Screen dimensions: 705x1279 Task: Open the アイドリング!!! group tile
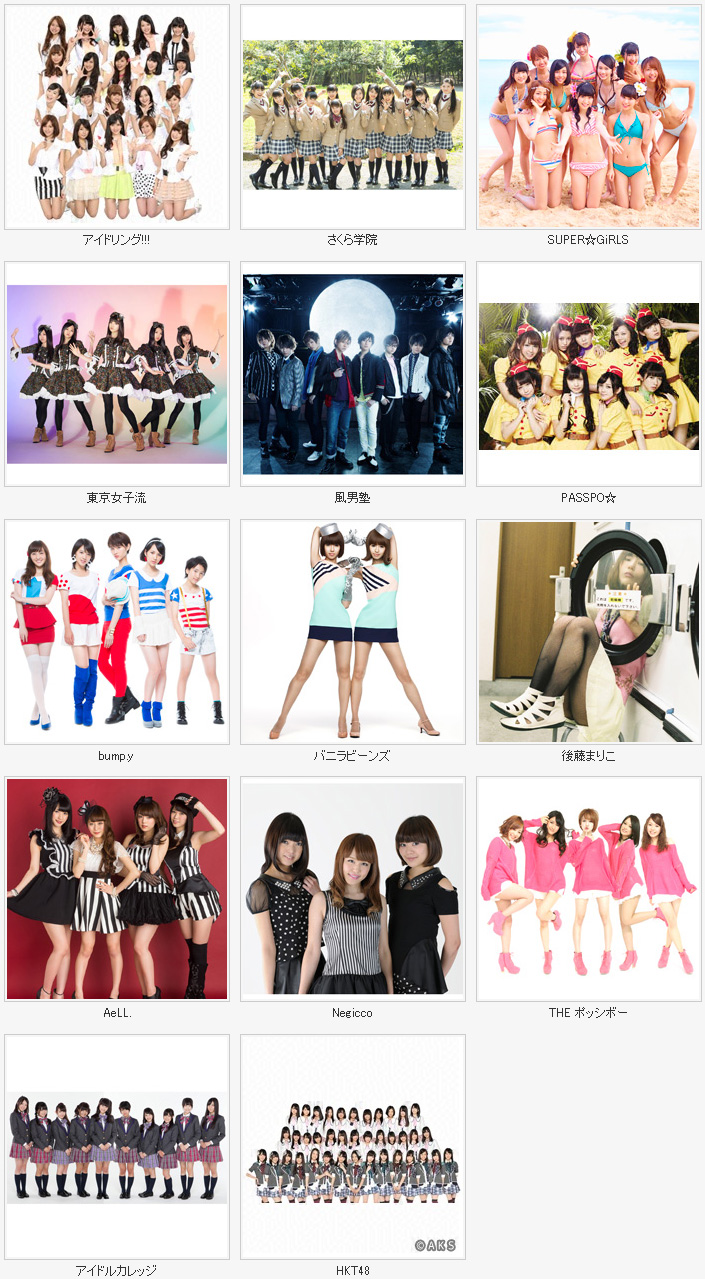[117, 117]
